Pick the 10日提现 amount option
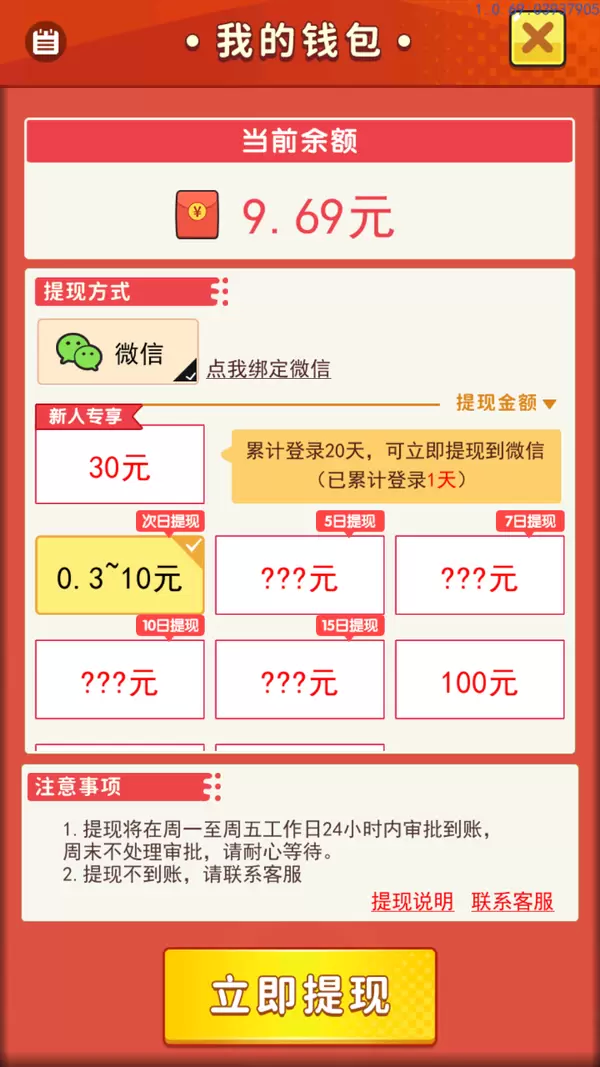Screen dimensions: 600x1067 pyautogui.click(x=119, y=682)
